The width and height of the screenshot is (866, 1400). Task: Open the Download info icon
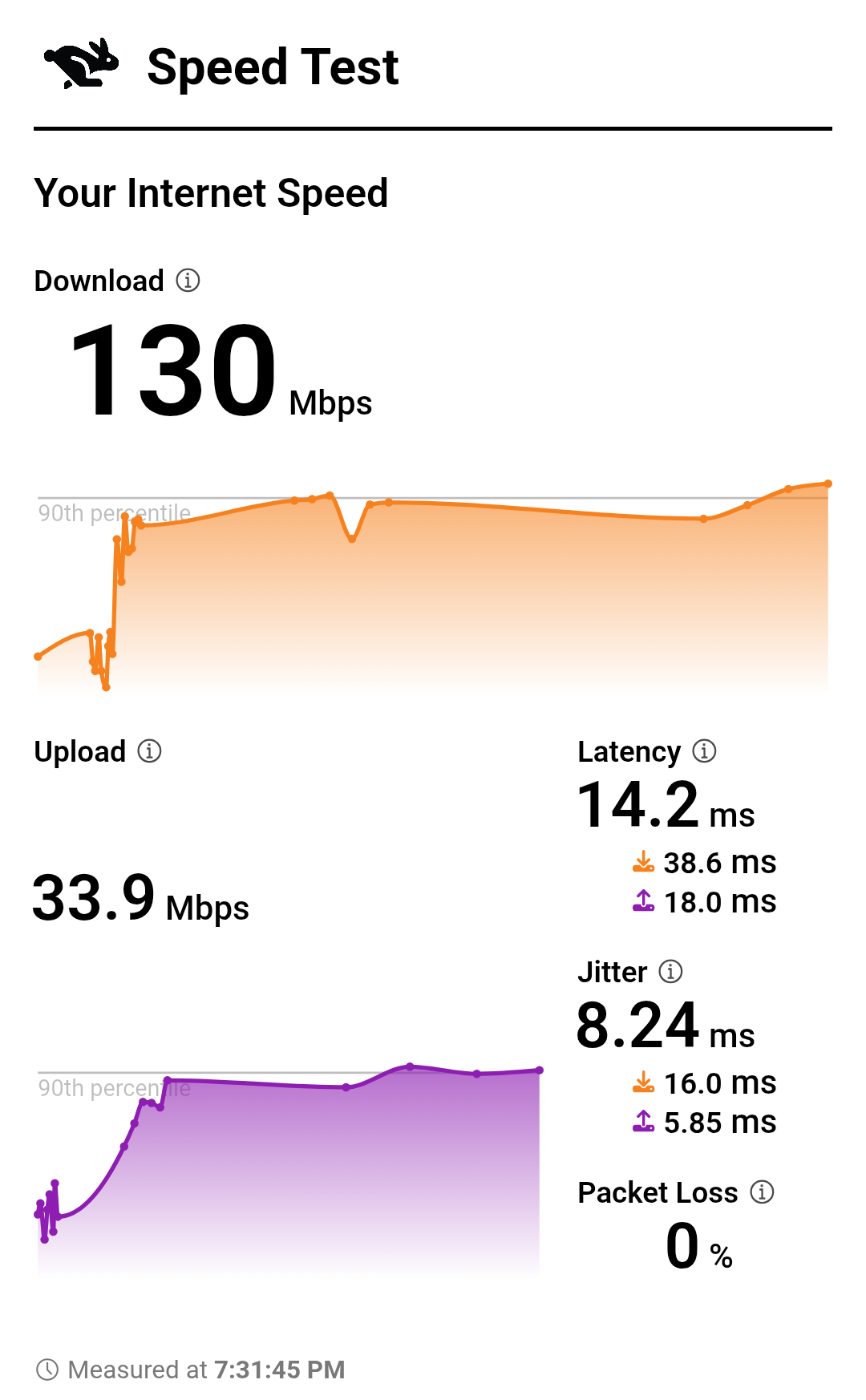[x=188, y=281]
